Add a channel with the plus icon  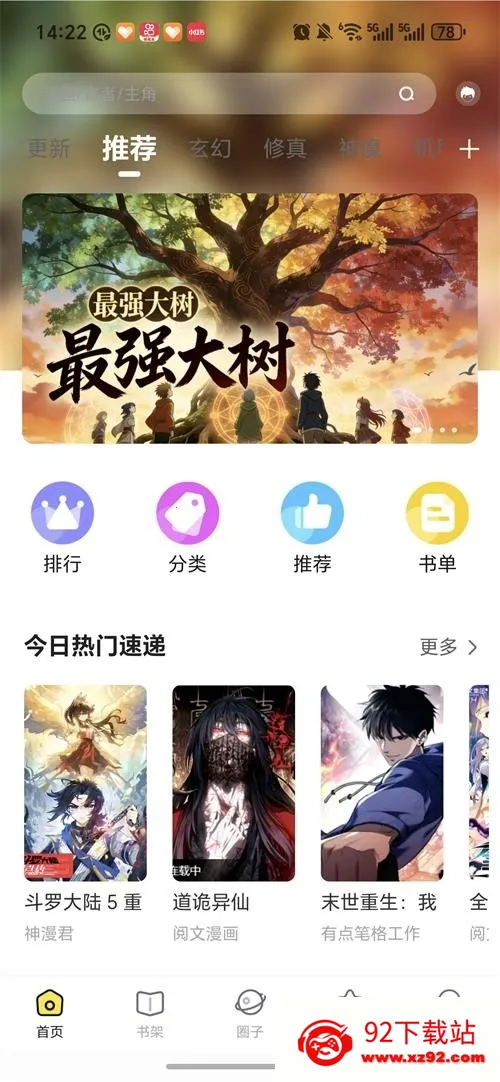point(469,149)
